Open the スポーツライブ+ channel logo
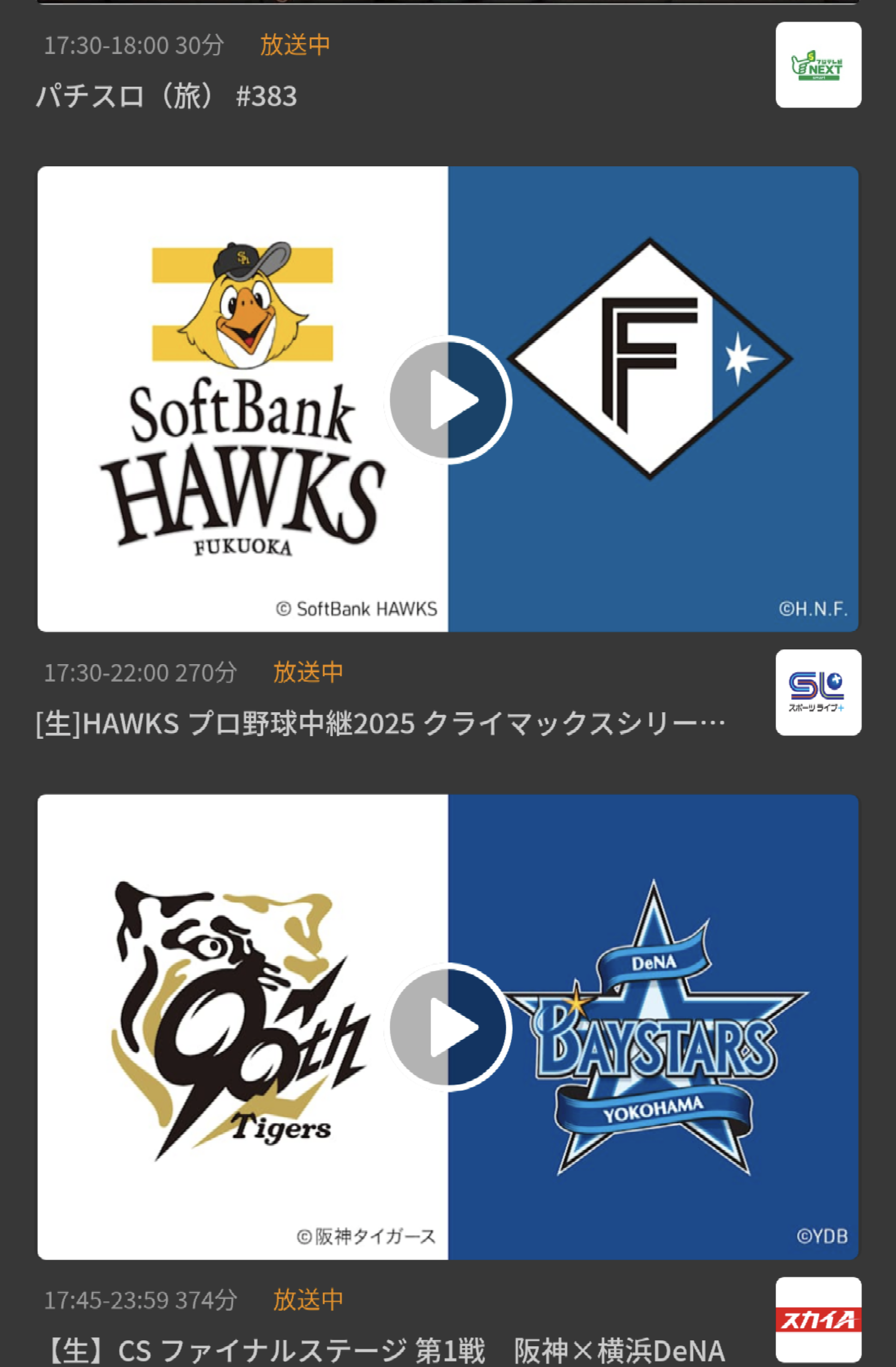 tap(818, 692)
